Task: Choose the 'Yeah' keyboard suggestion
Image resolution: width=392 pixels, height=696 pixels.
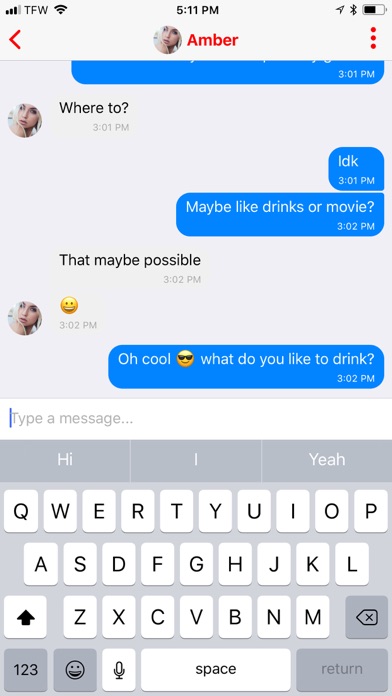Action: point(327,460)
